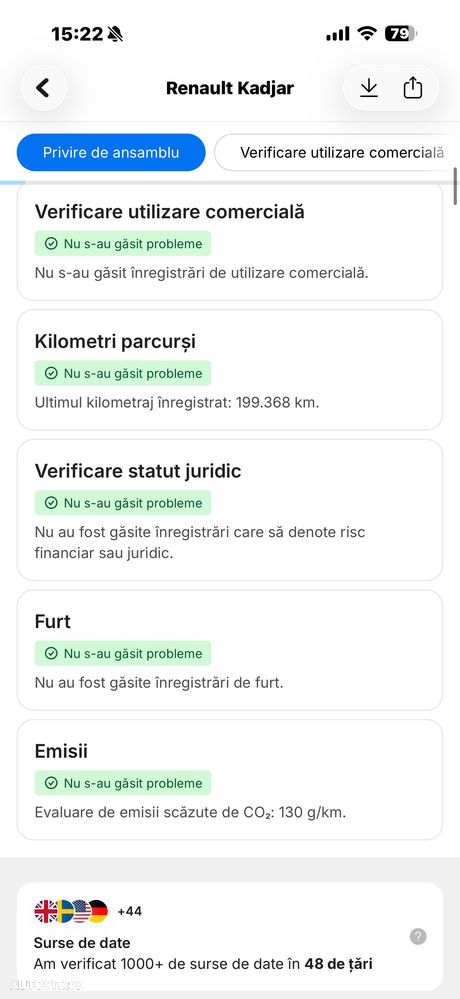This screenshot has height=999, width=460.
Task: Switch to Verificare utilizare comercială tab
Action: [338, 153]
